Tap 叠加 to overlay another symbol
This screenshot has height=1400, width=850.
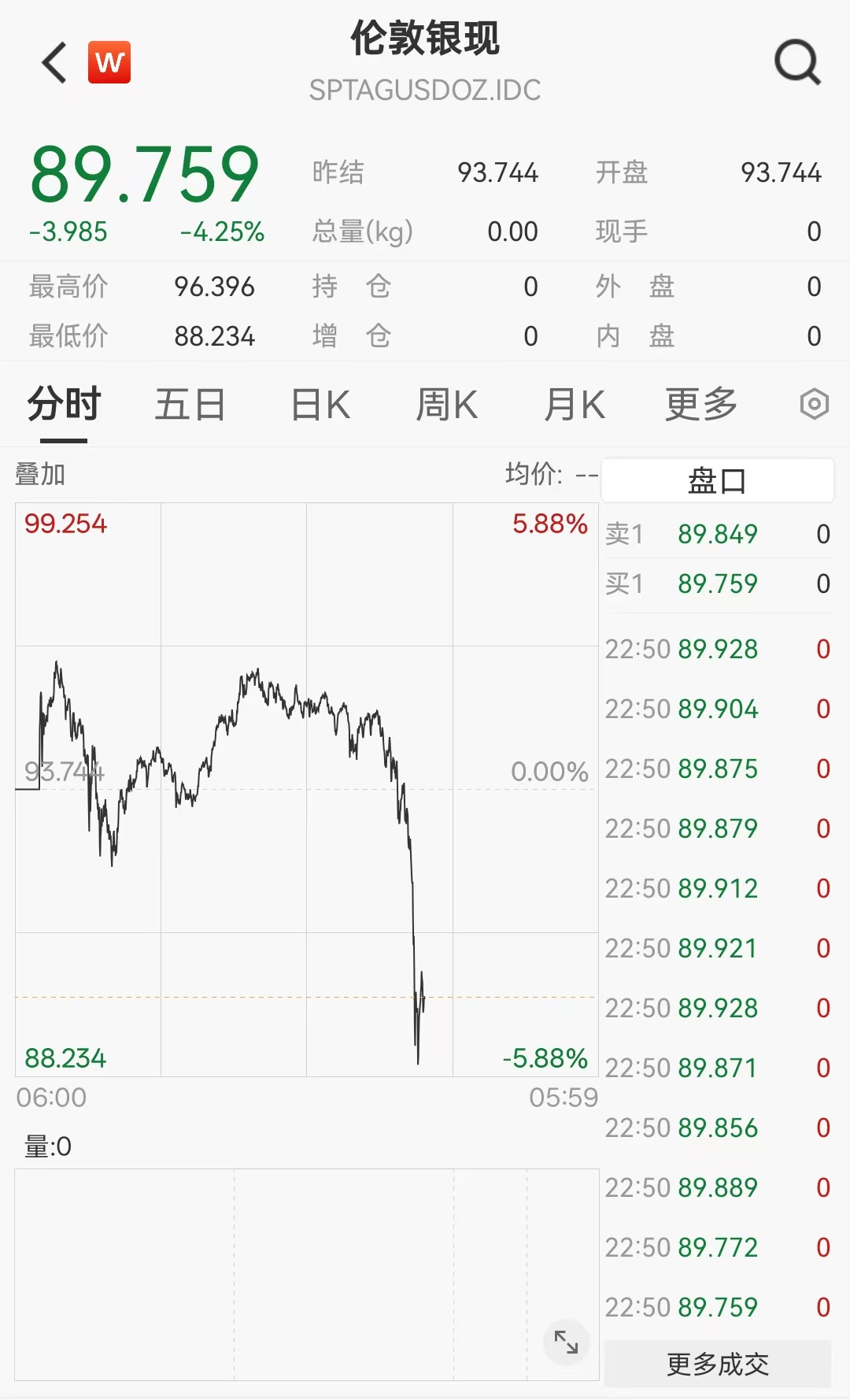coord(40,475)
